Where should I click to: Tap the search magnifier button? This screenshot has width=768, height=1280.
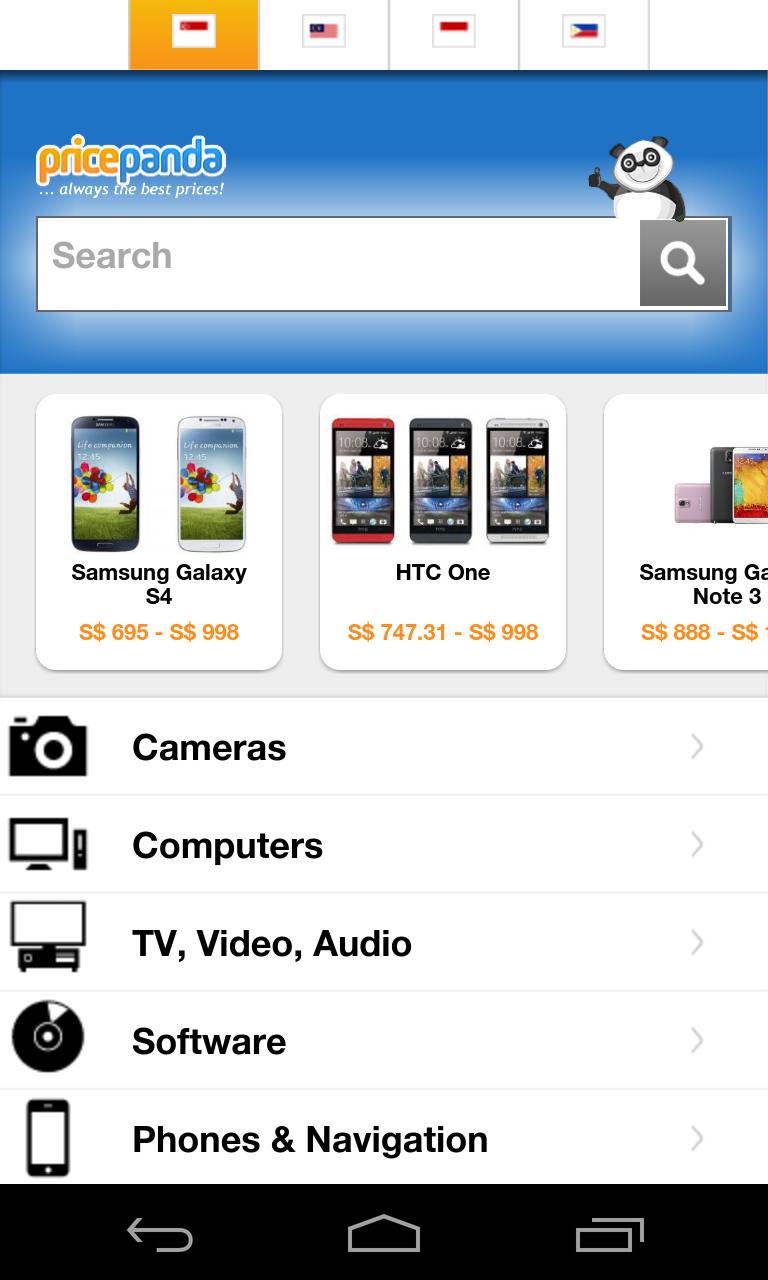[x=683, y=263]
